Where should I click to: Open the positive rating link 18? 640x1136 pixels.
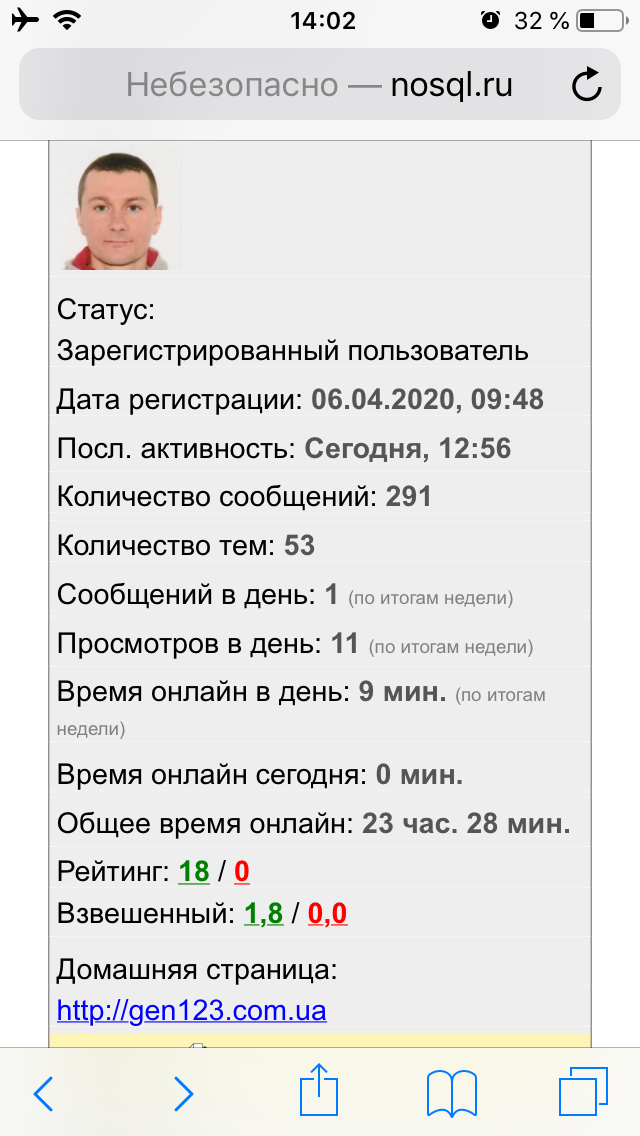(x=194, y=872)
